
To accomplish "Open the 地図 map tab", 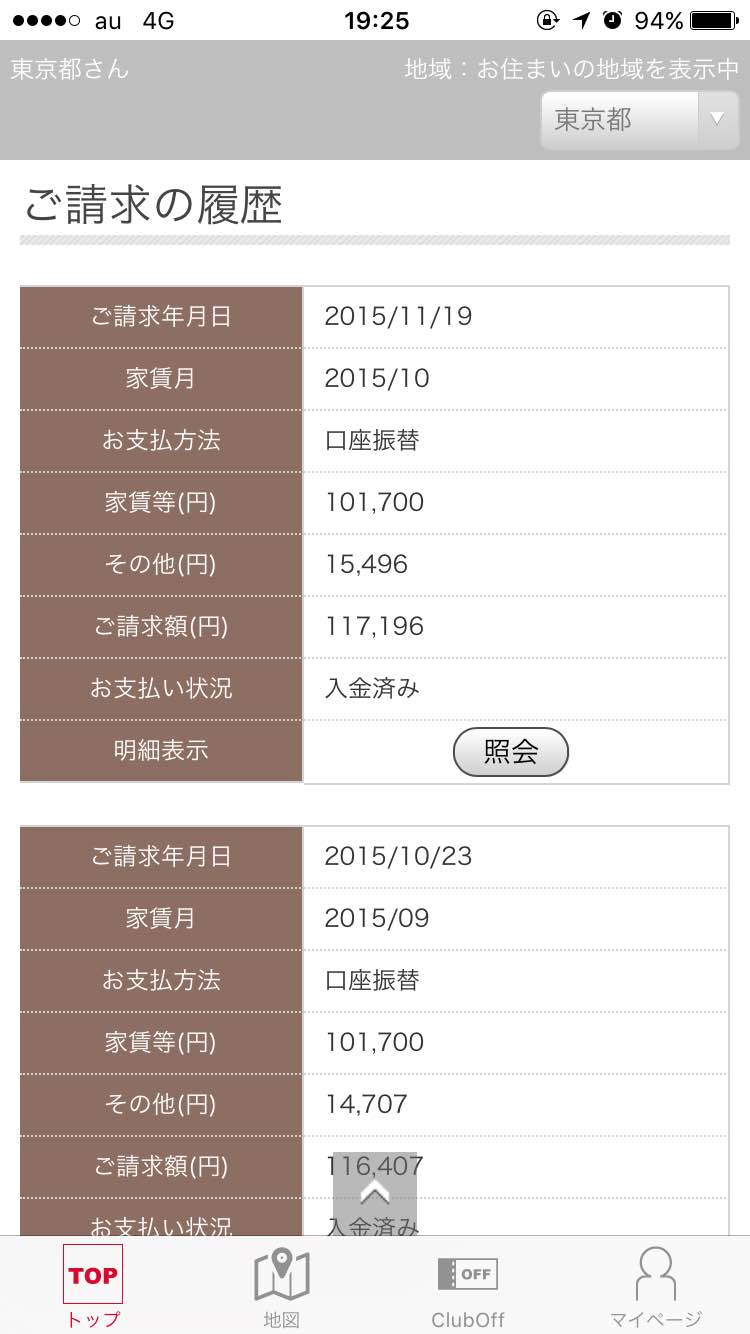I will pyautogui.click(x=281, y=1286).
